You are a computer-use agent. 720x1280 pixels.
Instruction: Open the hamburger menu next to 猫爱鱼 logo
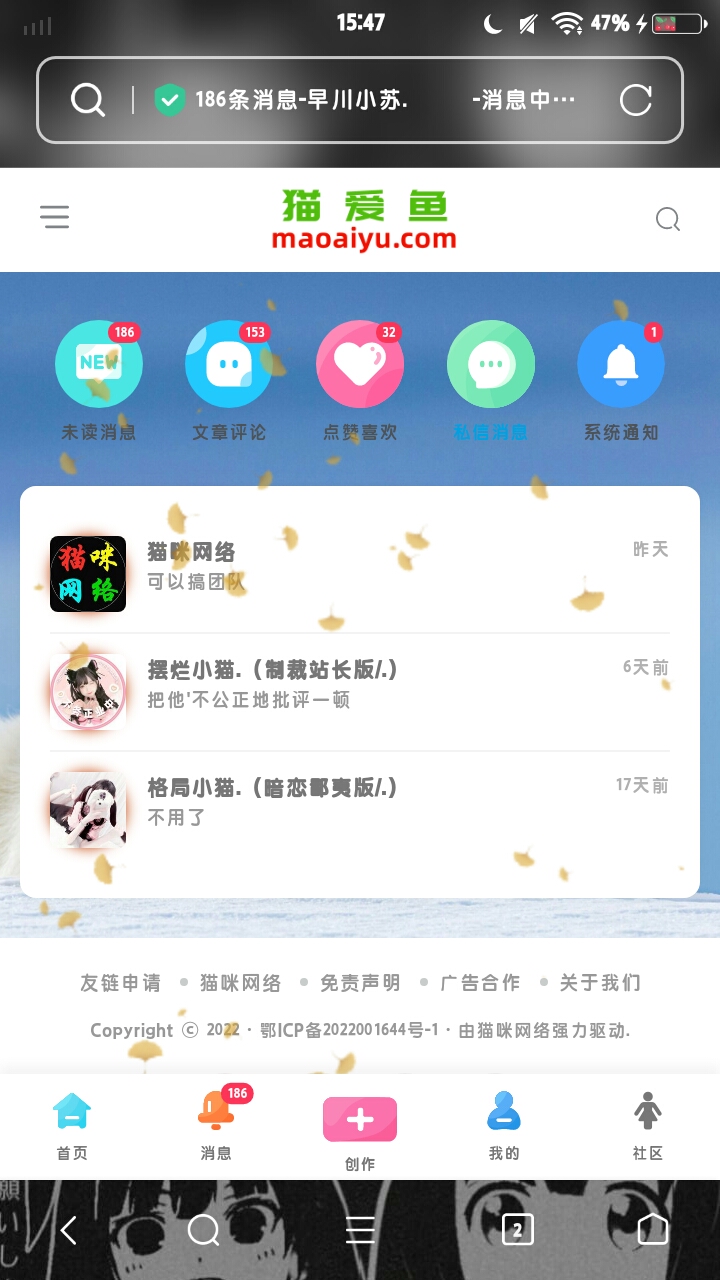(55, 218)
